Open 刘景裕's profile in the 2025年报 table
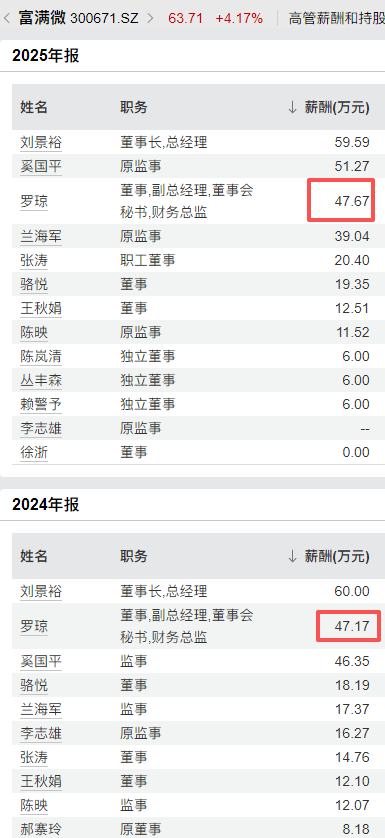Viewport: 385px width, 838px height. tap(41, 143)
